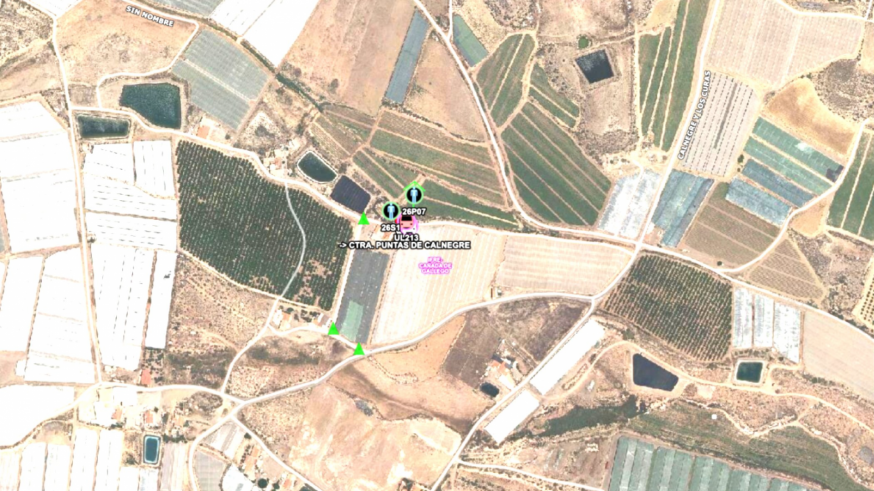This screenshot has height=491, width=874.
Task: Open the UL213 vehicle marker
Action: (x=407, y=224)
